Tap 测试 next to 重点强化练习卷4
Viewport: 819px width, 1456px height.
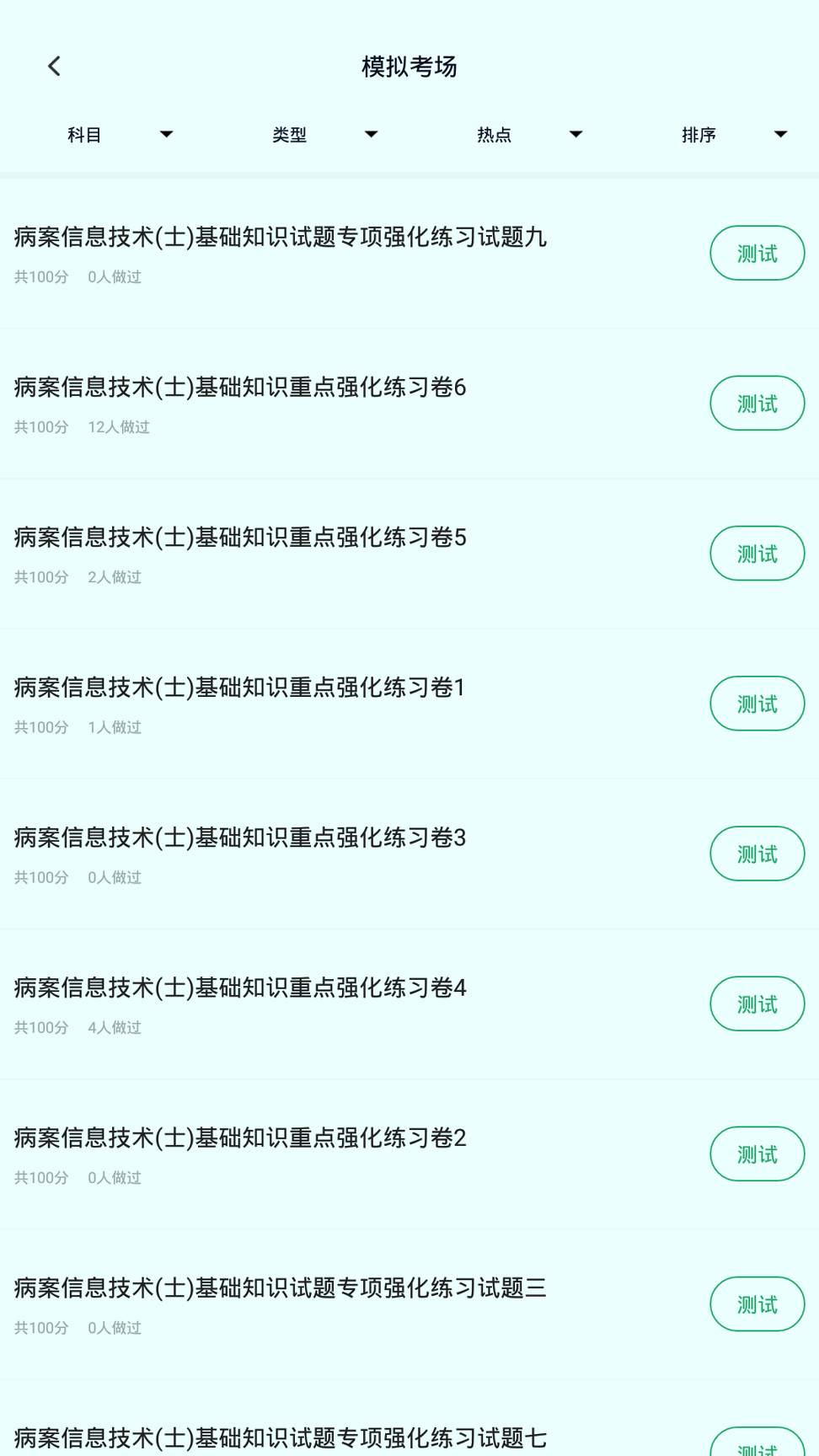click(x=757, y=1003)
